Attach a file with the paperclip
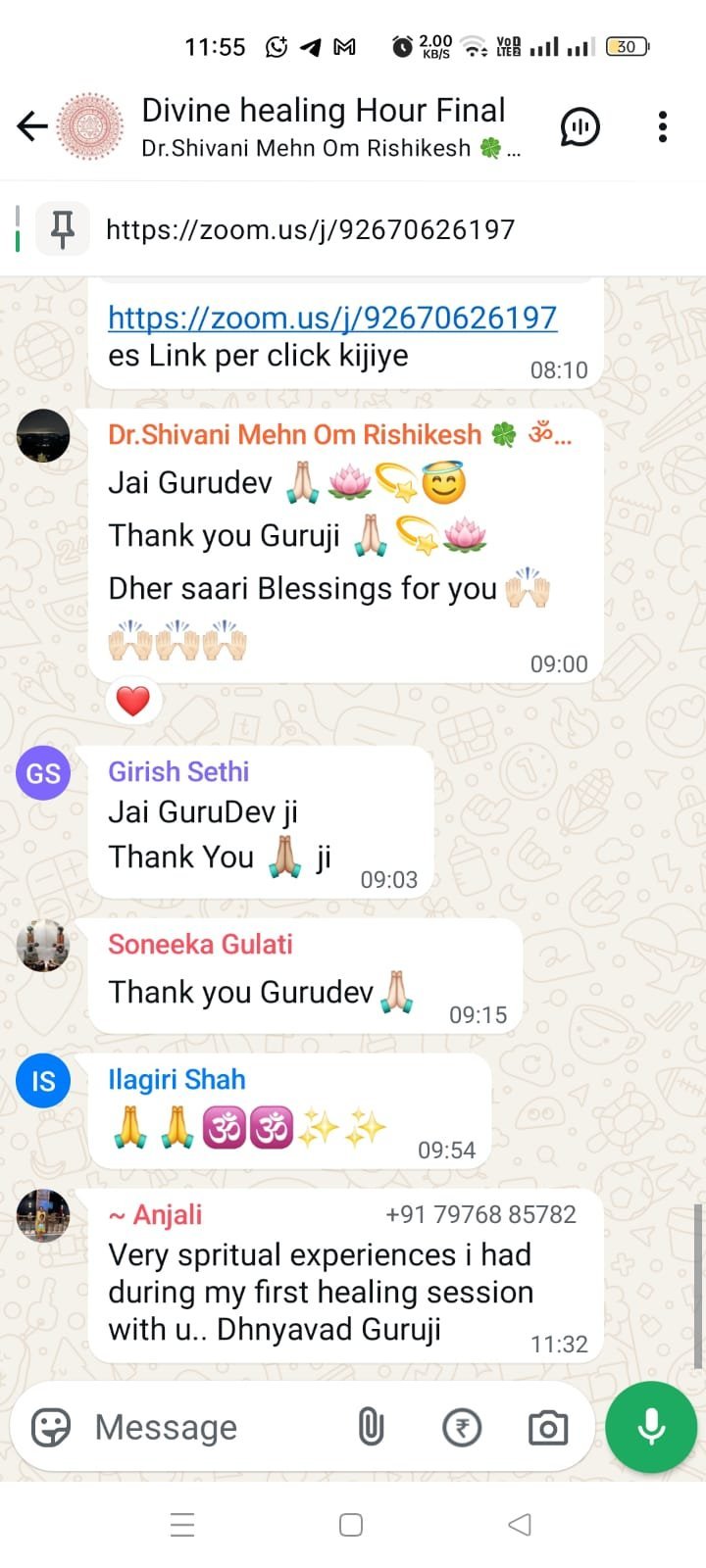 click(371, 1428)
